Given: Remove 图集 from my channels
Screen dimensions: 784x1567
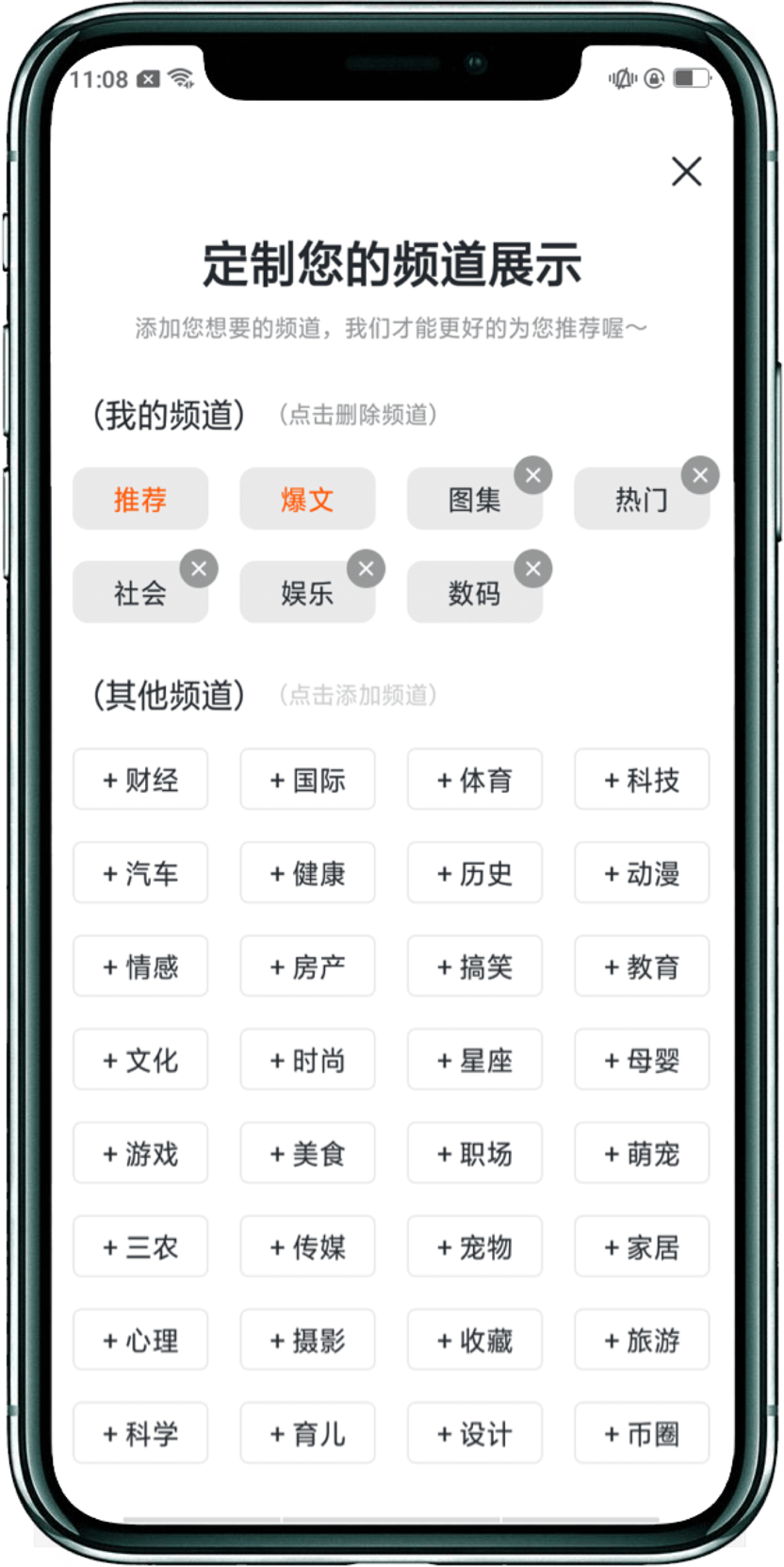Looking at the screenshot, I should point(532,475).
